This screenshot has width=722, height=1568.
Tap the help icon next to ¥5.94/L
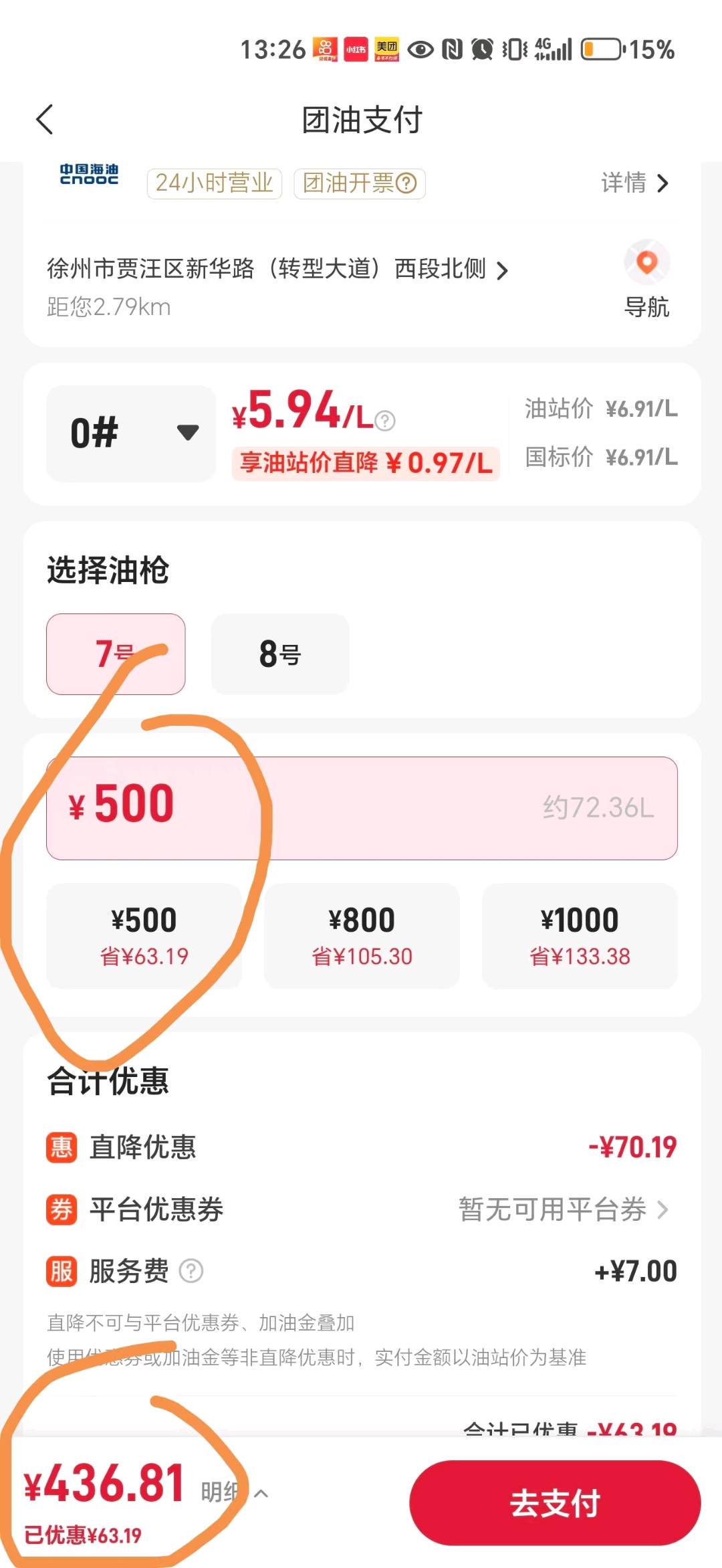pyautogui.click(x=386, y=420)
